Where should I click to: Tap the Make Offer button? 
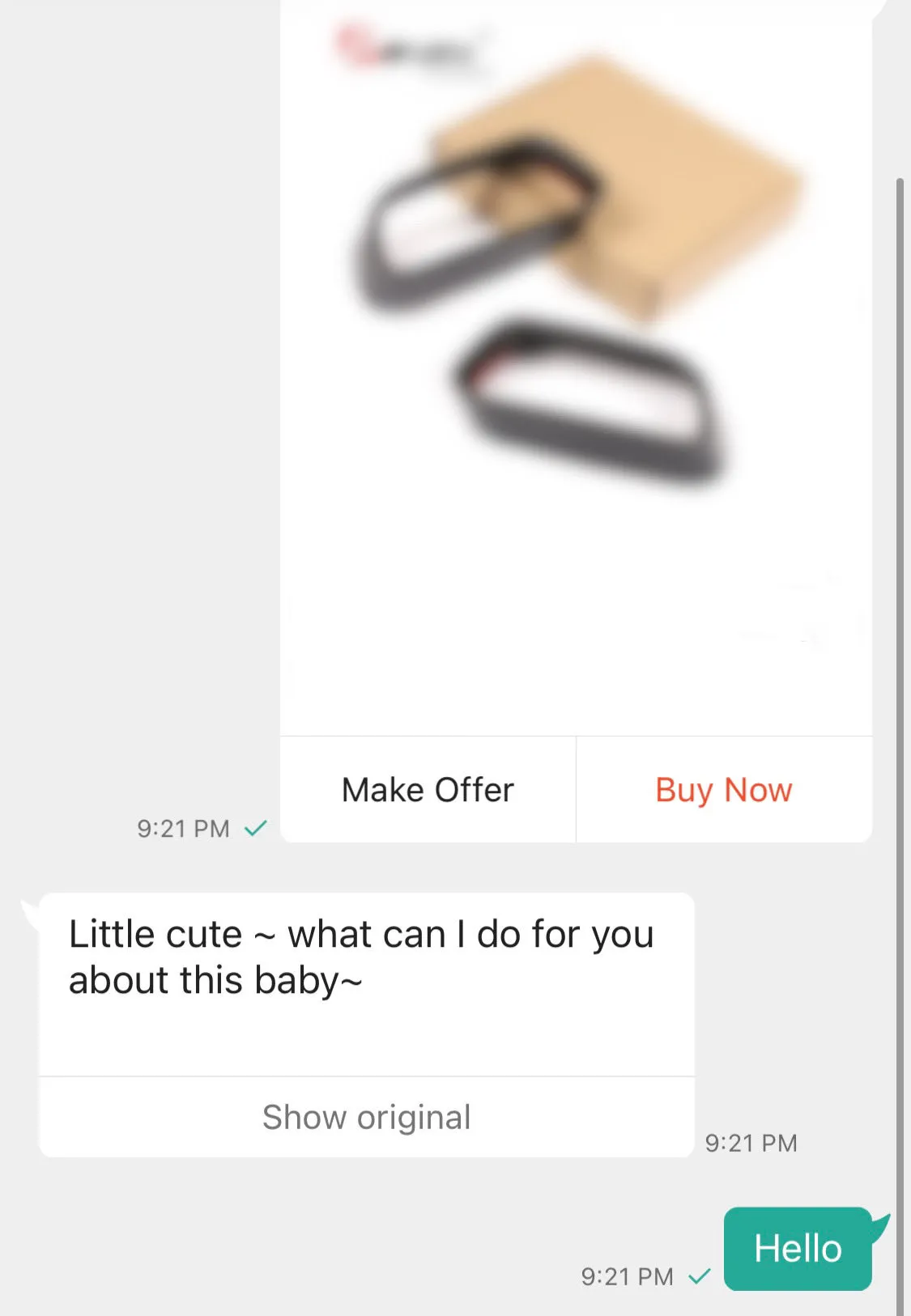click(428, 790)
